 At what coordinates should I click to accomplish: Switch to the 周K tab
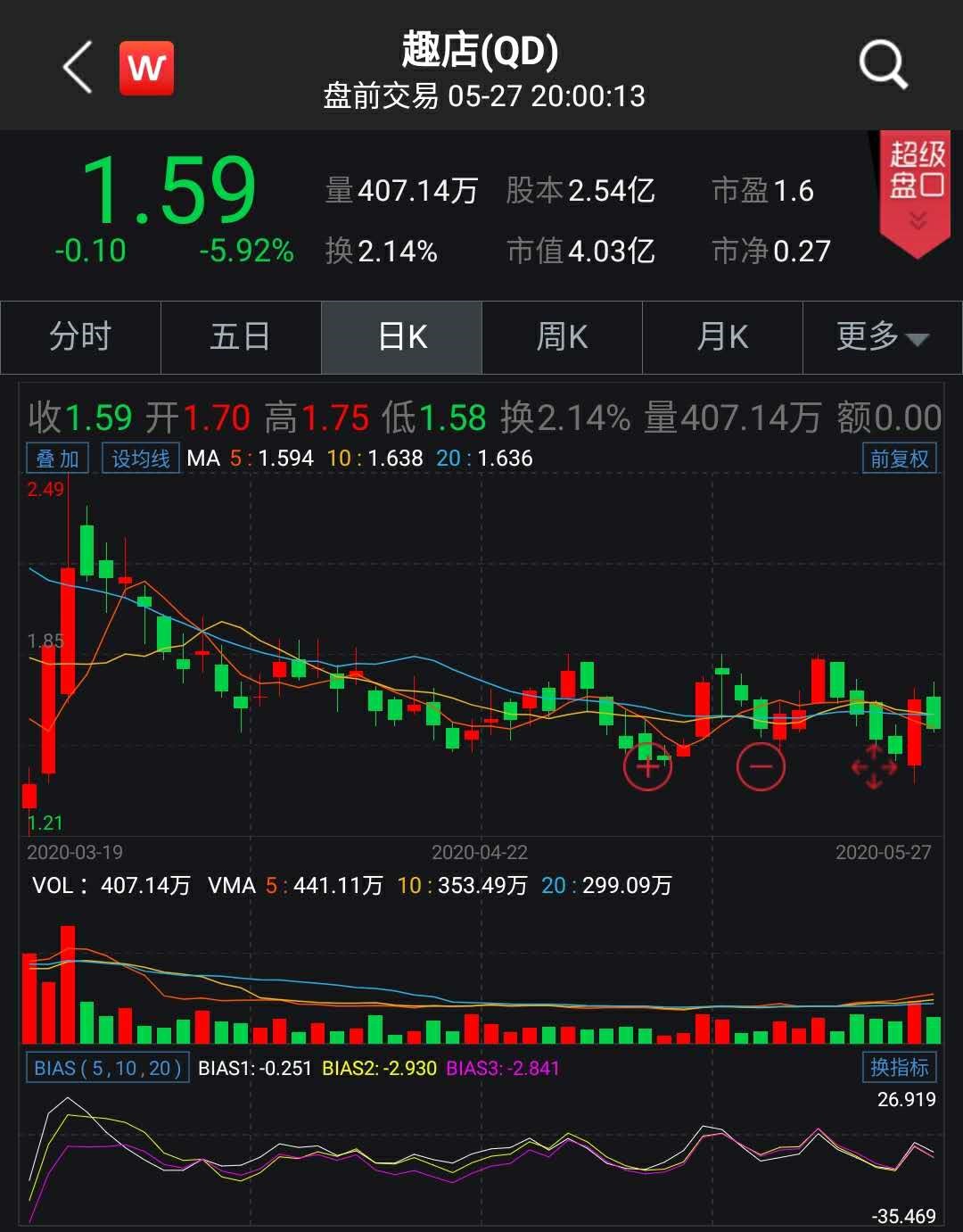[562, 337]
